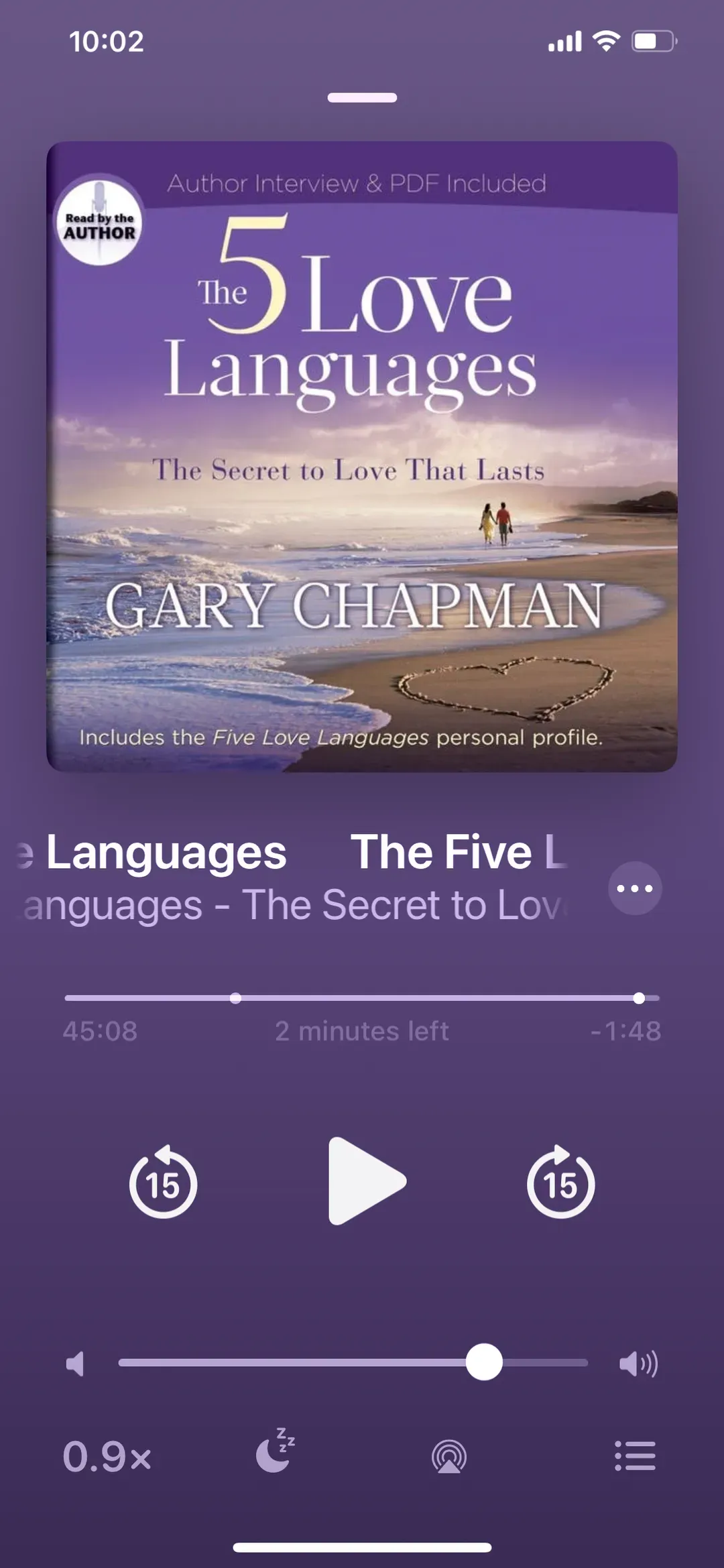Open the sleep timer moon icon
Screen dimensions: 724x1568
[276, 1450]
